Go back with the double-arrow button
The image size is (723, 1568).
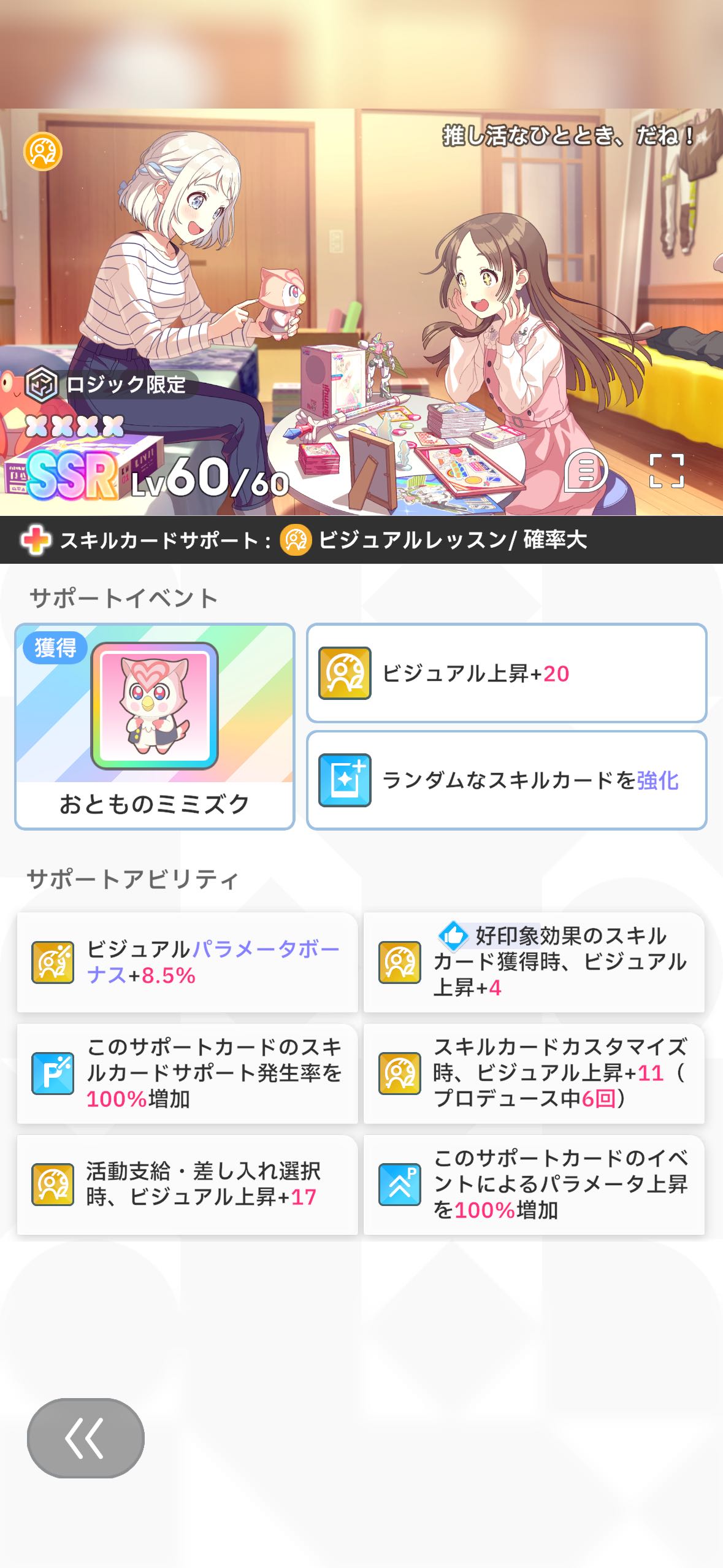[85, 1437]
